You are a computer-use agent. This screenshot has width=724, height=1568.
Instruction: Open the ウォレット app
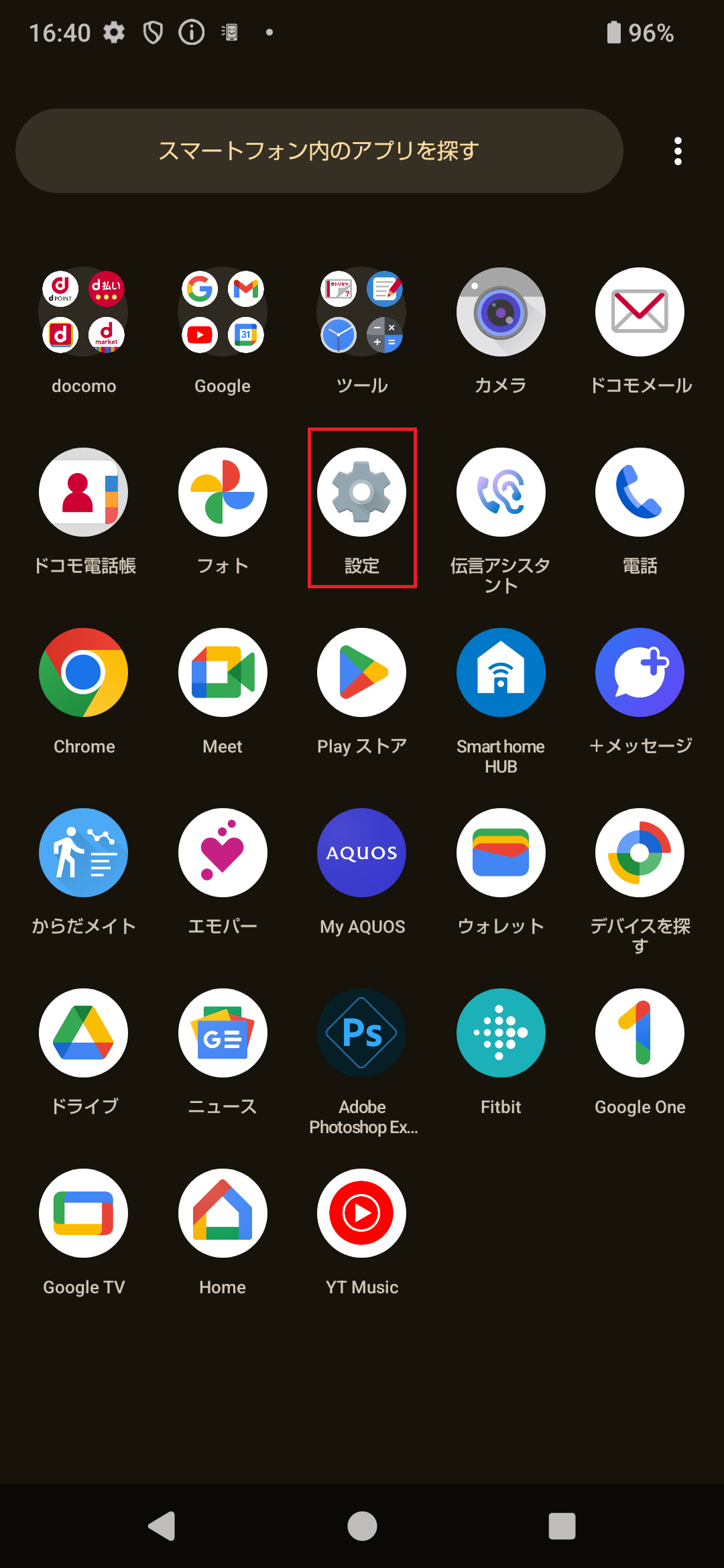point(501,853)
